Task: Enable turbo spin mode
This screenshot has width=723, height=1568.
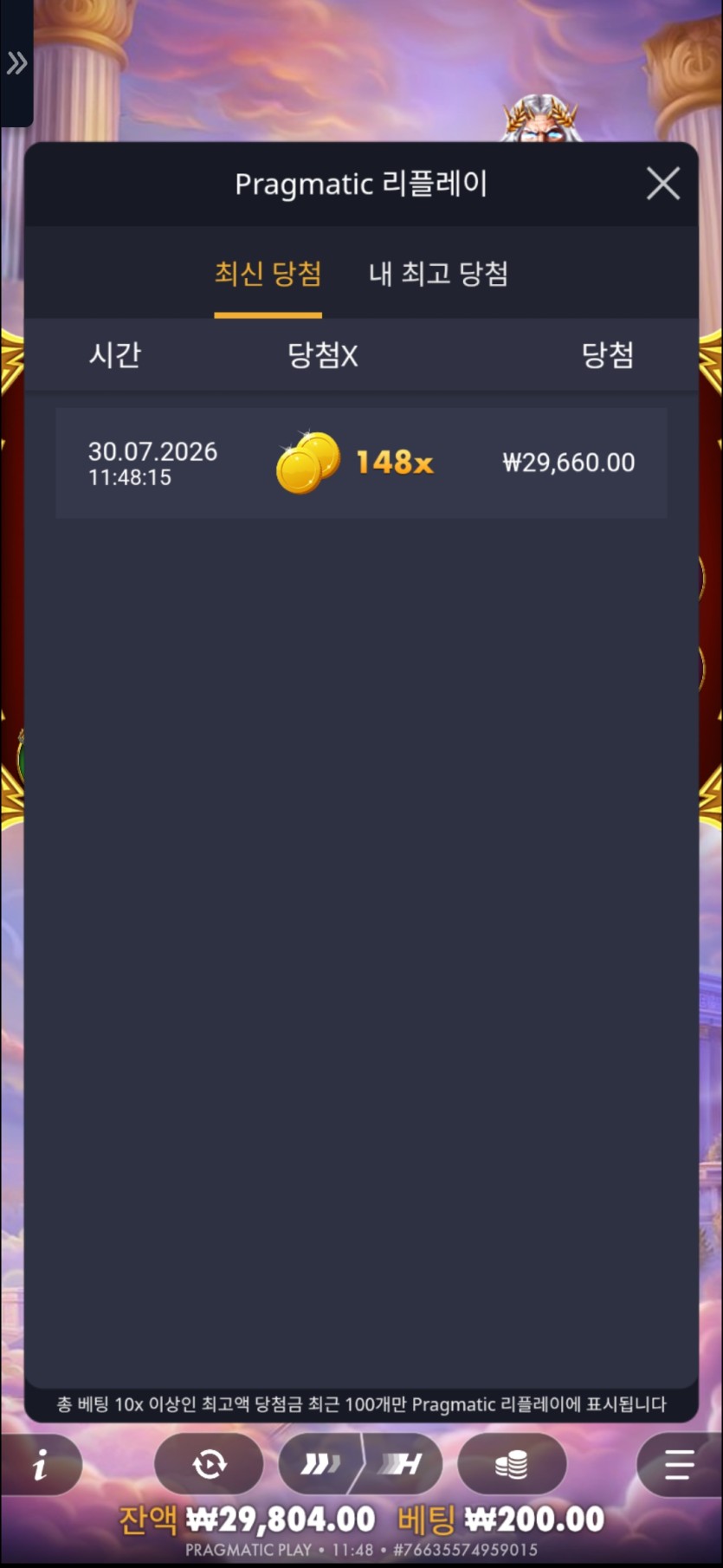Action: (320, 1465)
